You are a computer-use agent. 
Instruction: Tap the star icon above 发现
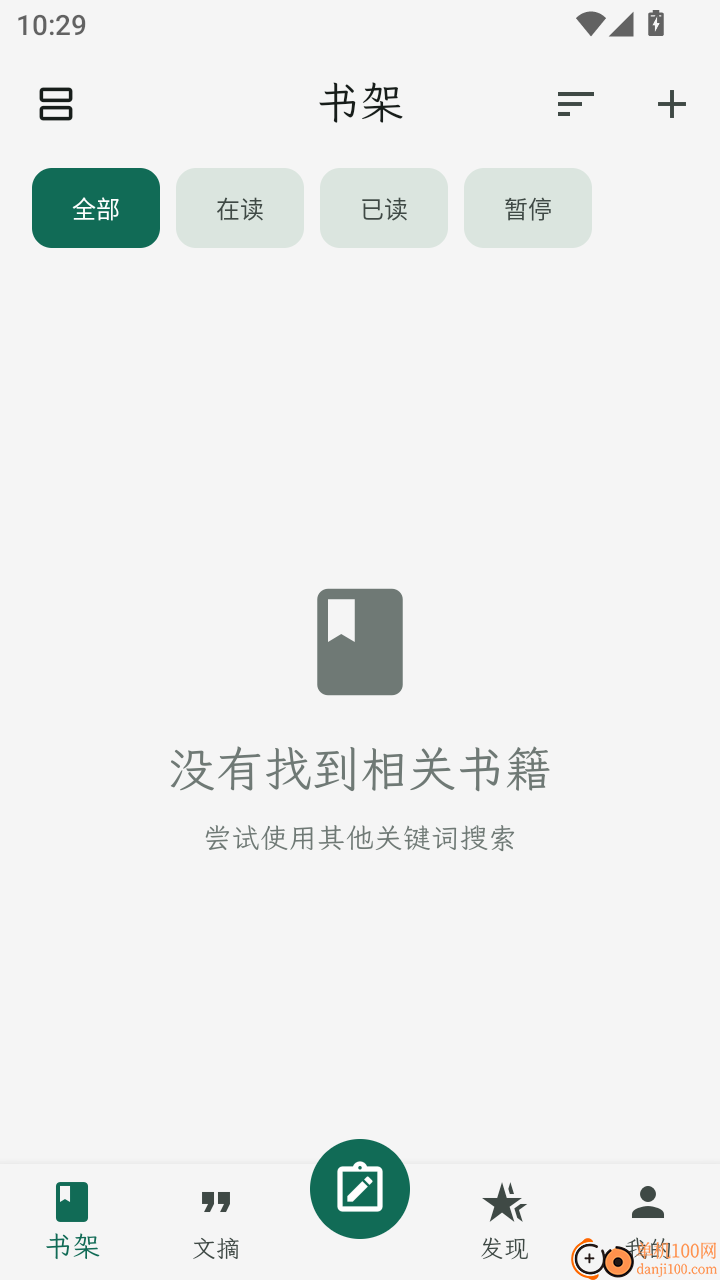pos(504,1201)
